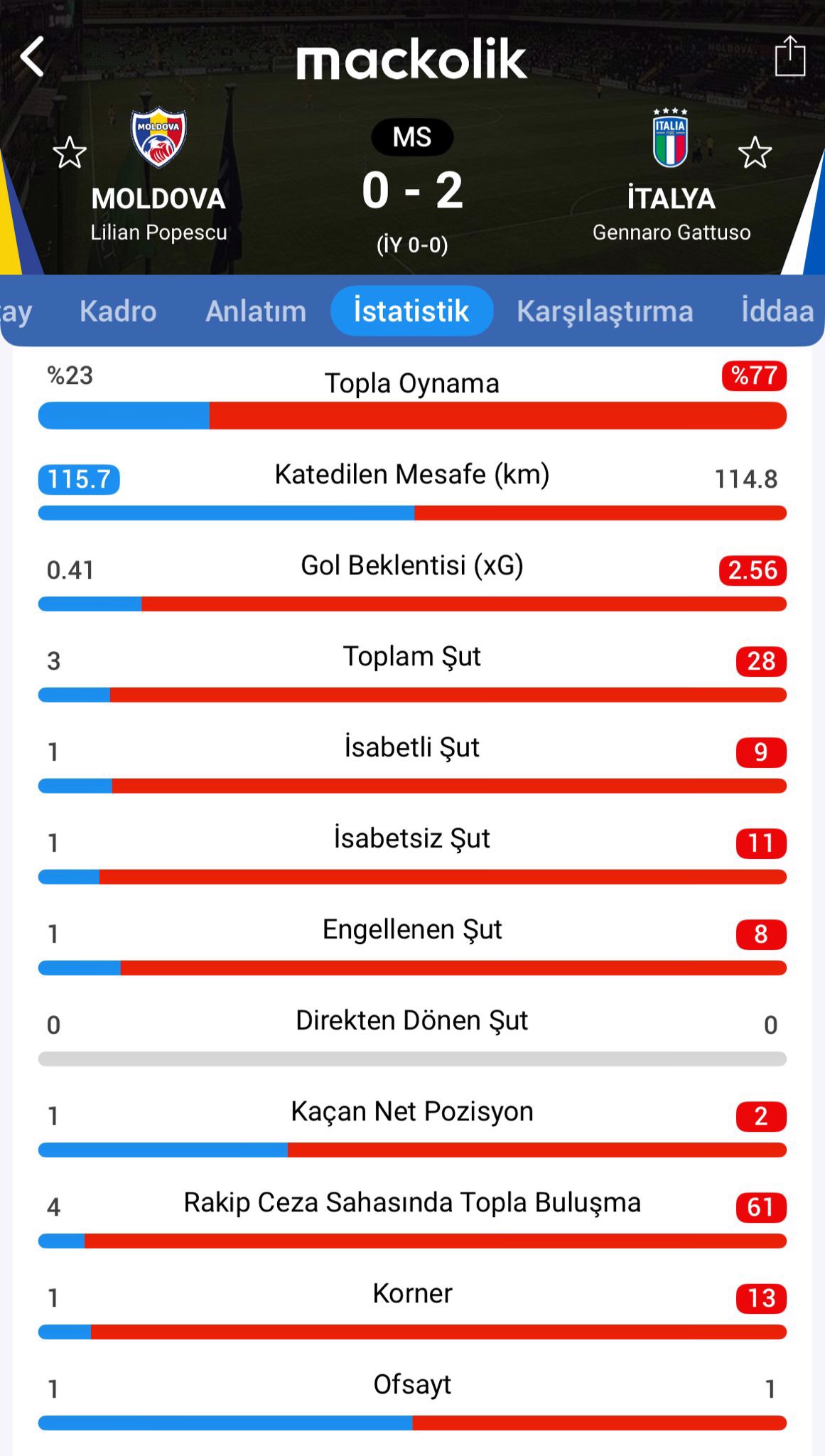Favorite Moldova with the star icon
This screenshot has height=1456, width=825.
click(70, 152)
